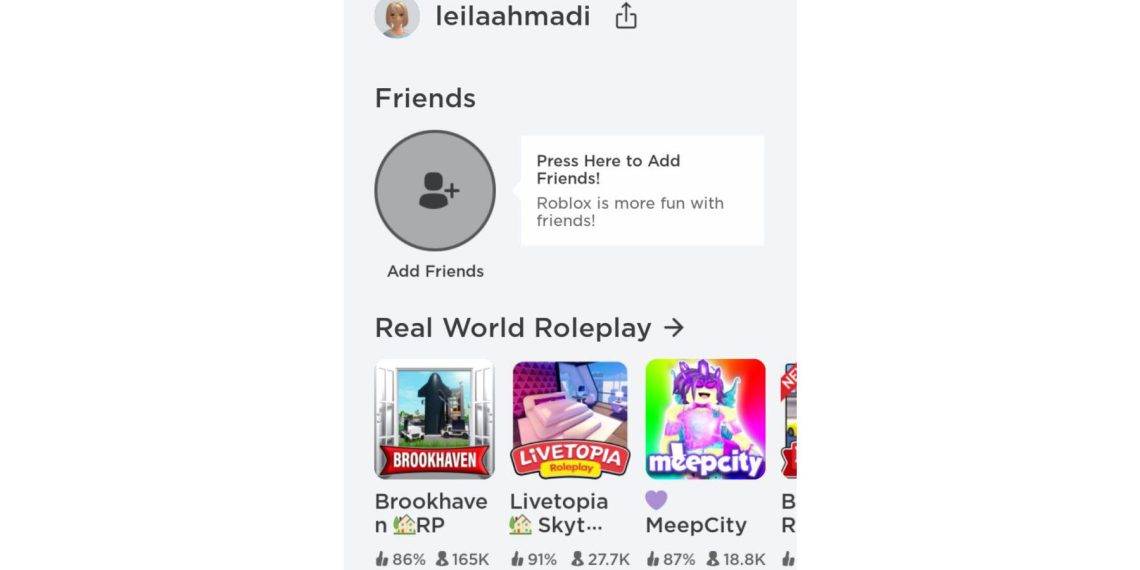Launch the Livetopia game tile
Screen dimensions: 1140x570
(570, 420)
